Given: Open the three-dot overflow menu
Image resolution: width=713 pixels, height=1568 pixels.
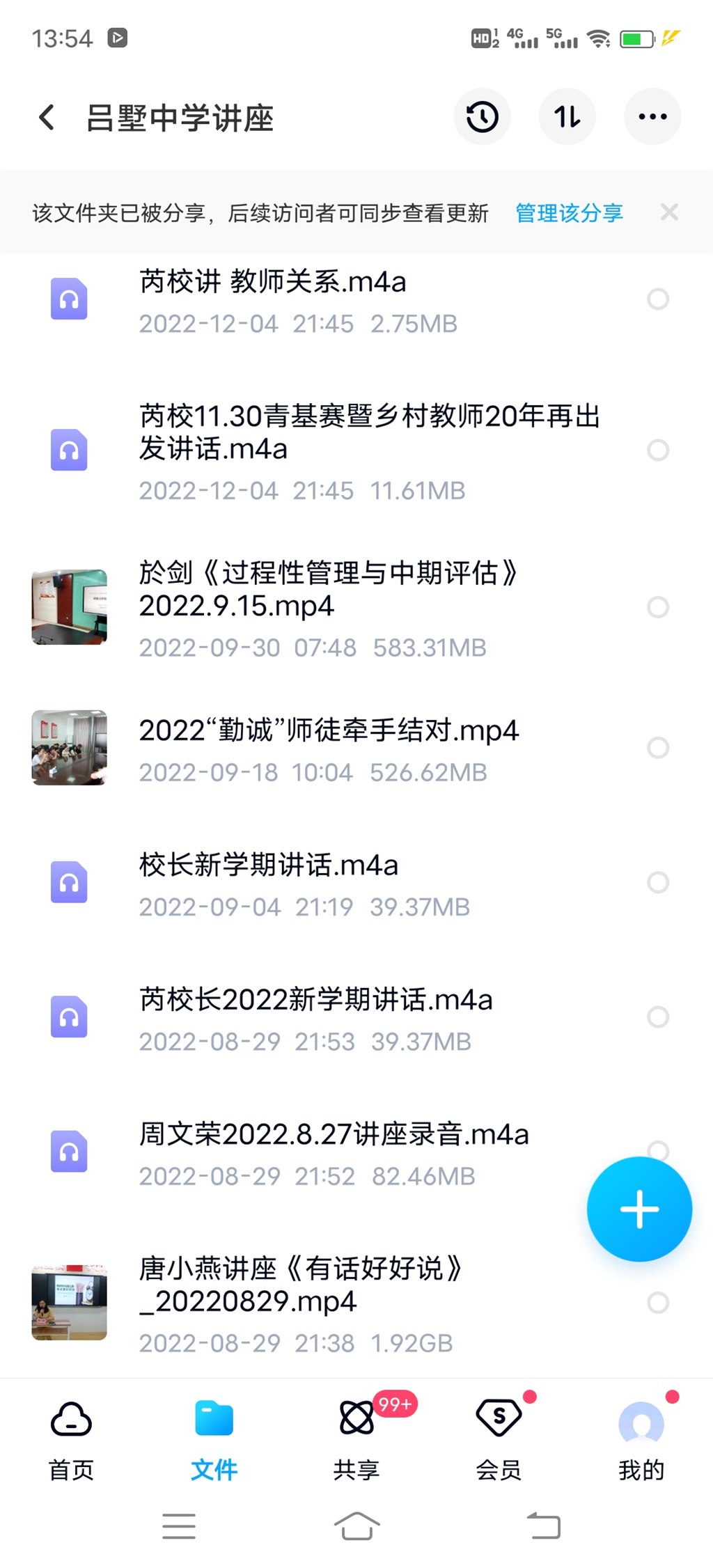Looking at the screenshot, I should click(652, 117).
